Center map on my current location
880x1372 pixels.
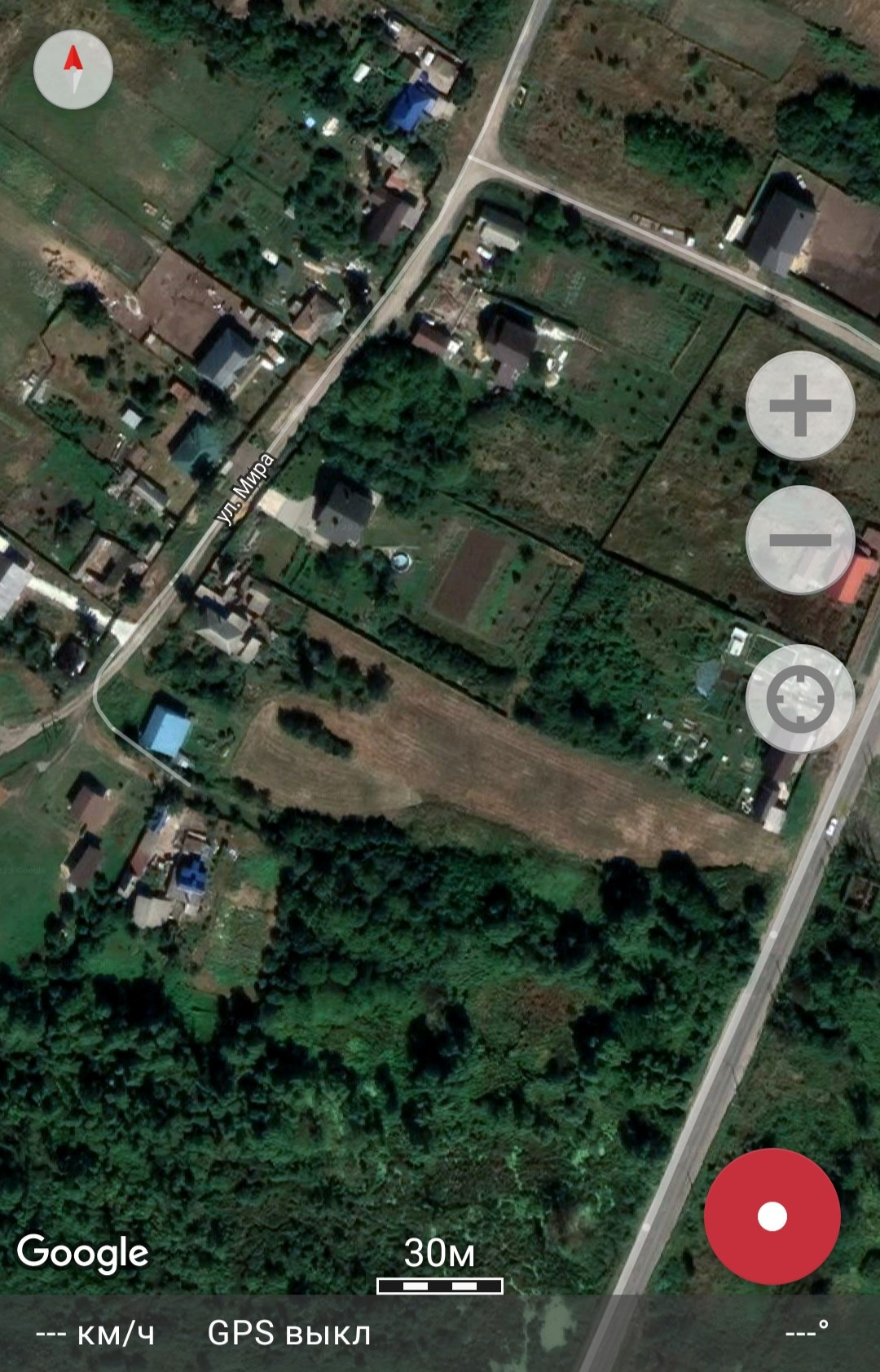pyautogui.click(x=800, y=699)
